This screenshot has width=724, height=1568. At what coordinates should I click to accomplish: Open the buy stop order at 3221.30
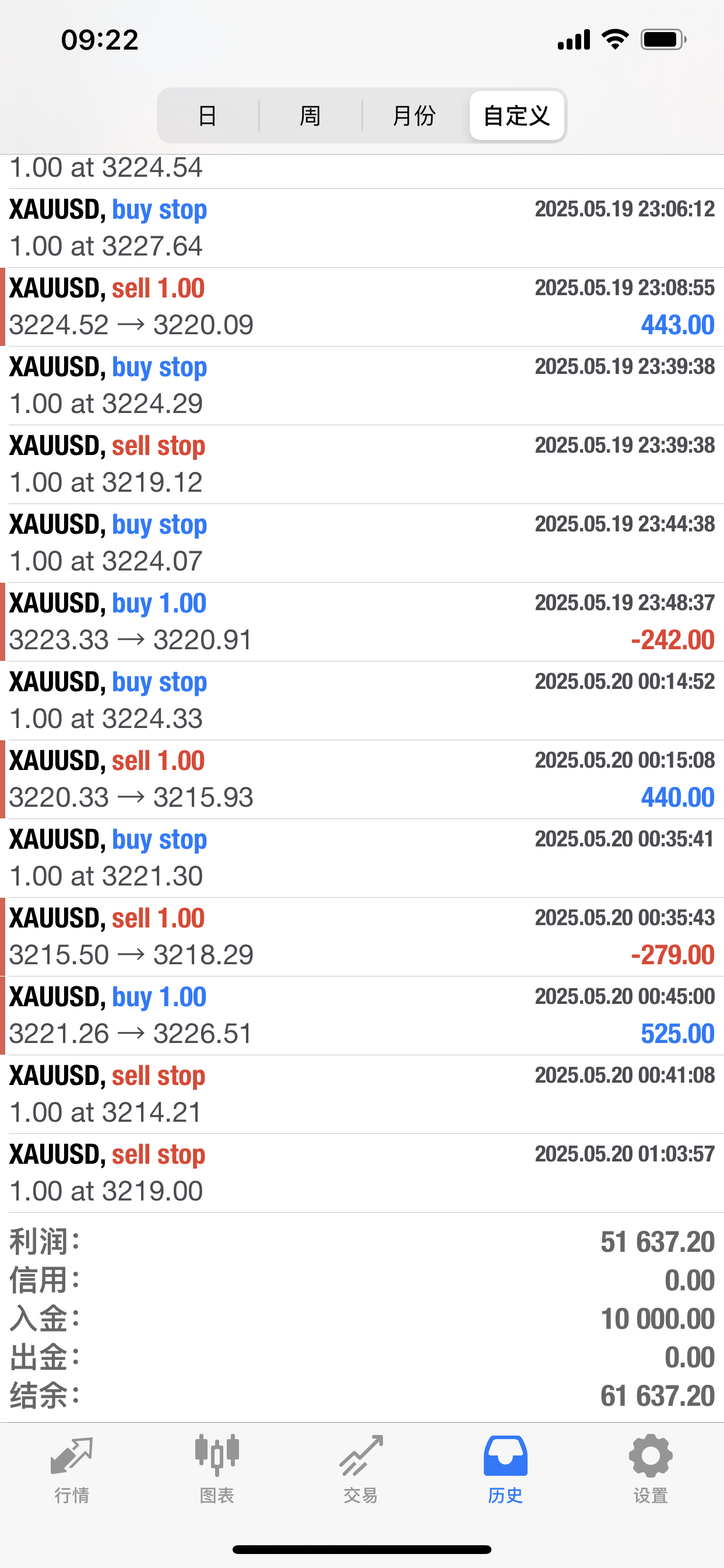(x=362, y=857)
